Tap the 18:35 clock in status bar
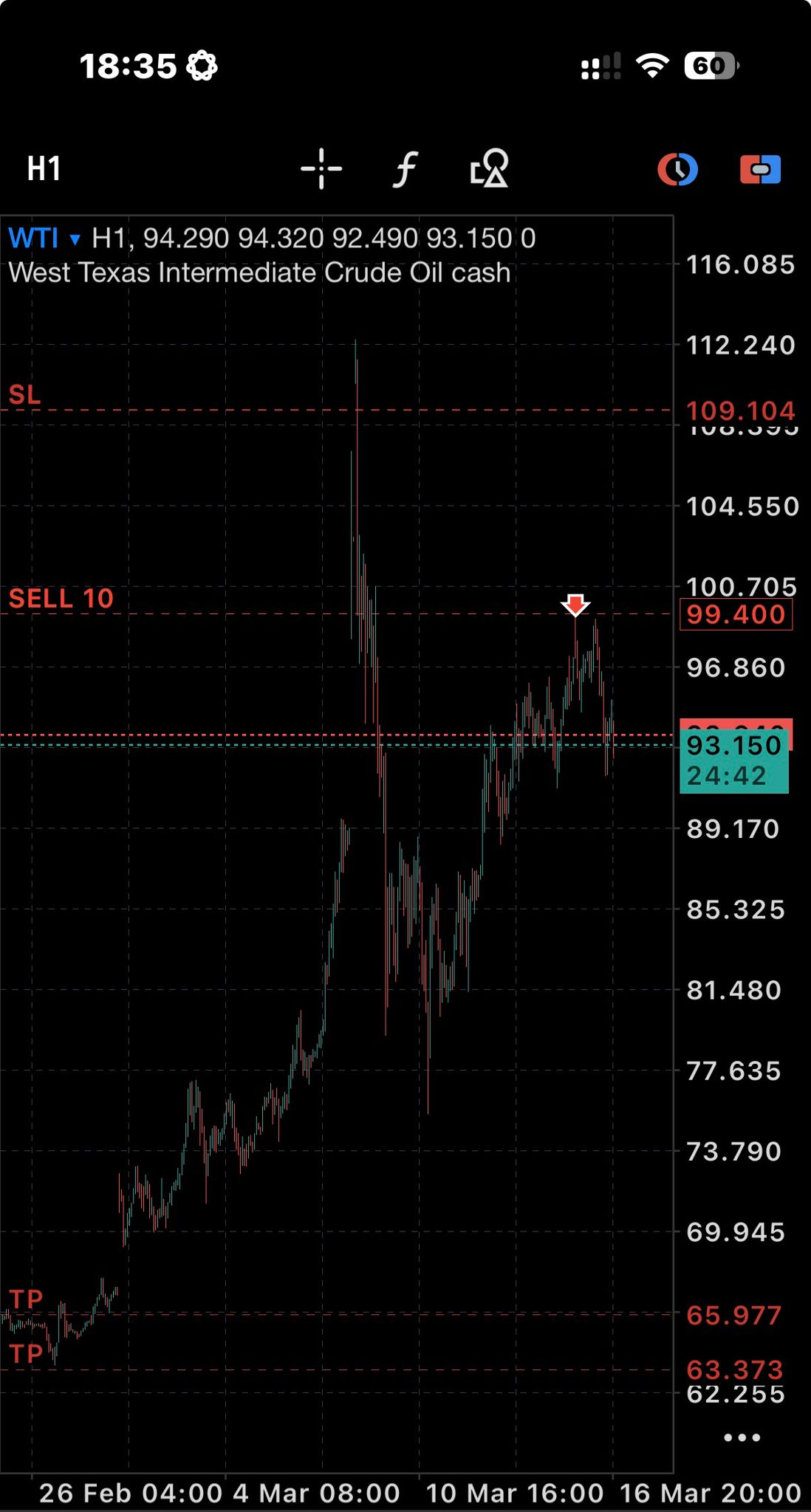Screen dimensions: 811x1512 click(127, 65)
